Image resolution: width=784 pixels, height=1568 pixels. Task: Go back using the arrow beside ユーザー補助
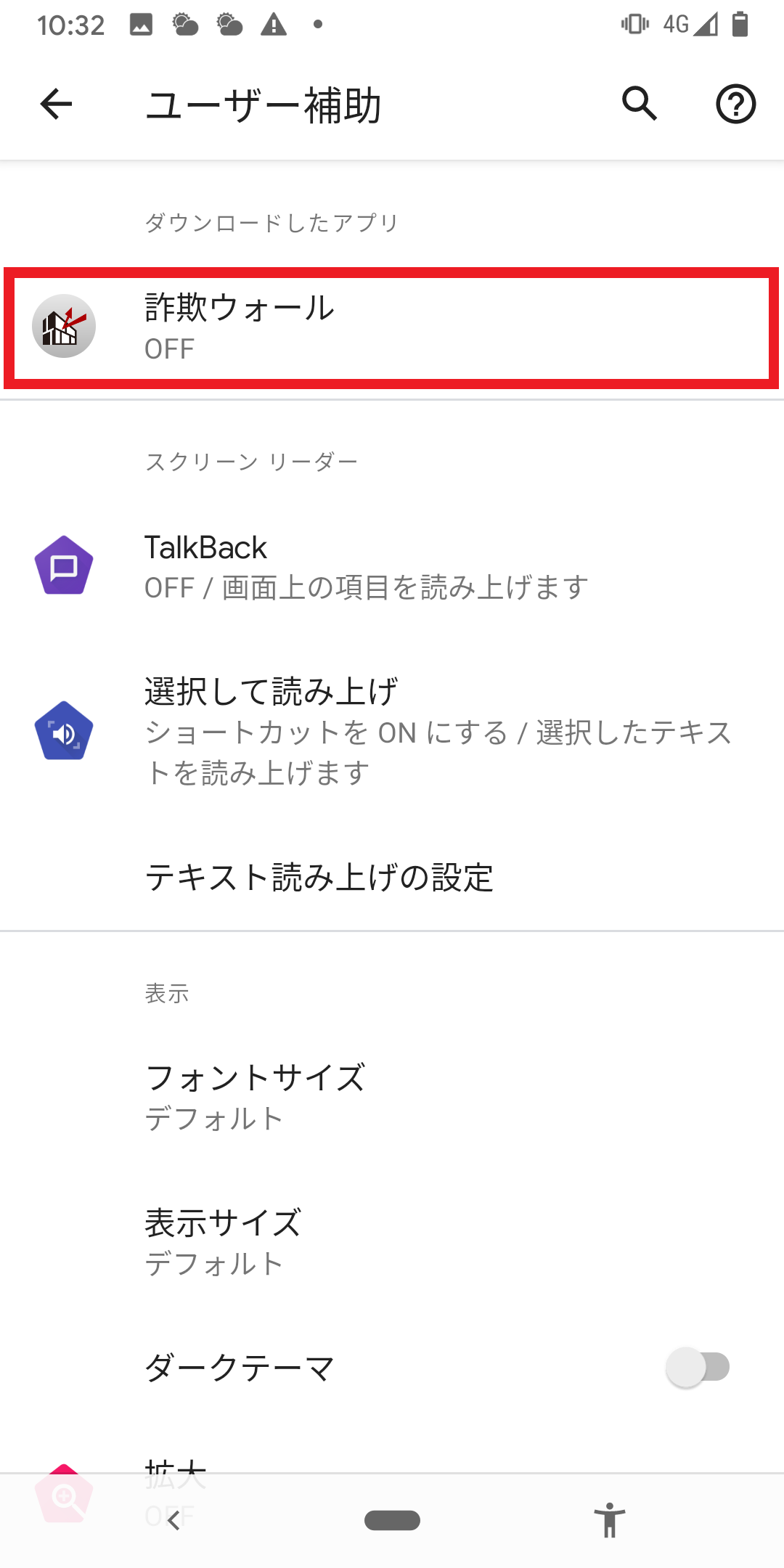point(56,104)
